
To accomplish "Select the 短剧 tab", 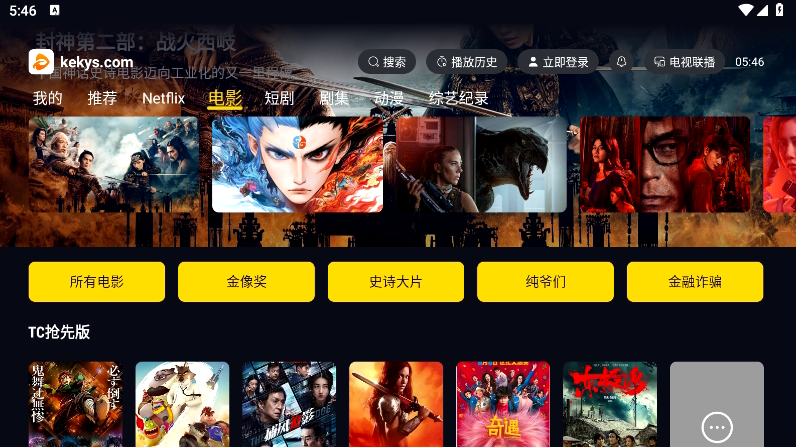I will (279, 98).
